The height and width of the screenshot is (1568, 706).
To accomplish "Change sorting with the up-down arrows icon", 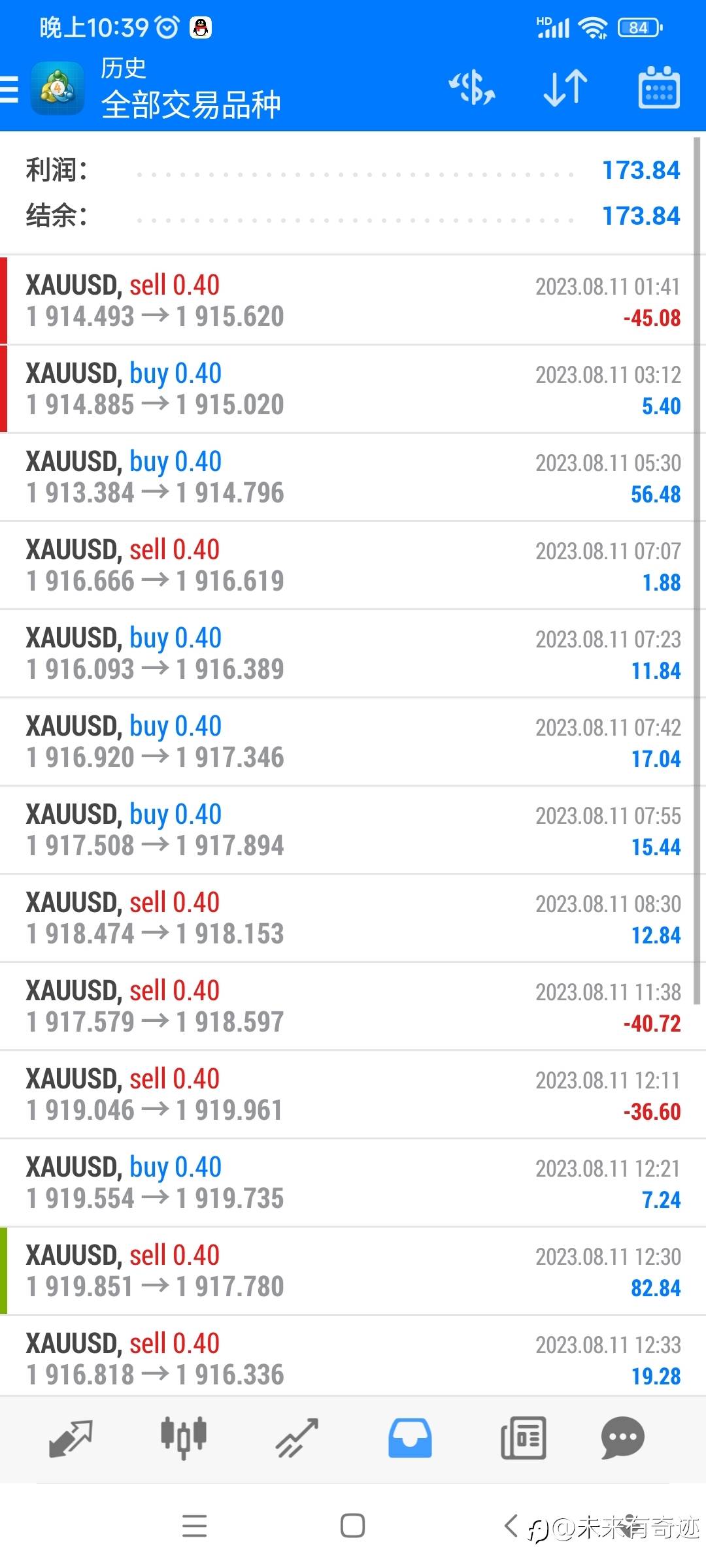I will point(565,88).
